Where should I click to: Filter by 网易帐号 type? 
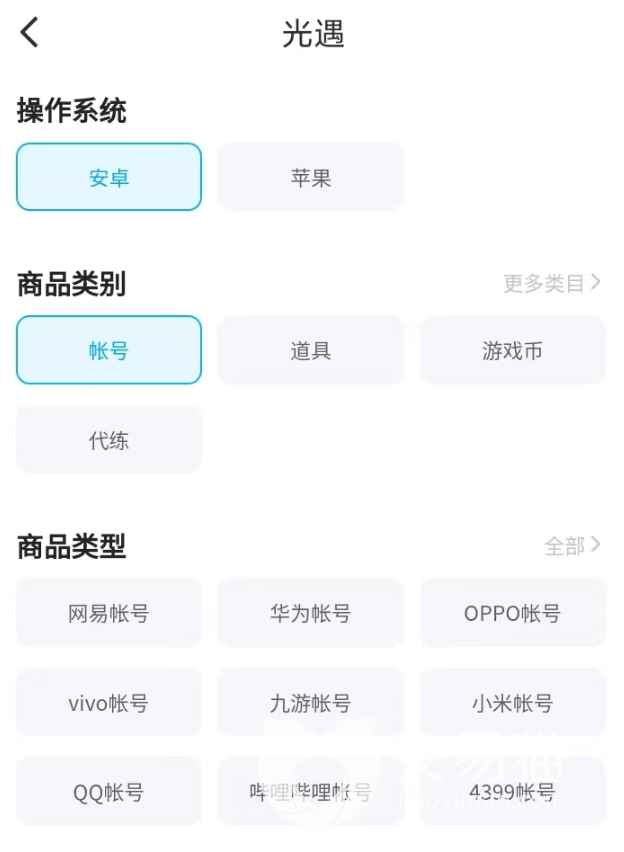(x=109, y=613)
